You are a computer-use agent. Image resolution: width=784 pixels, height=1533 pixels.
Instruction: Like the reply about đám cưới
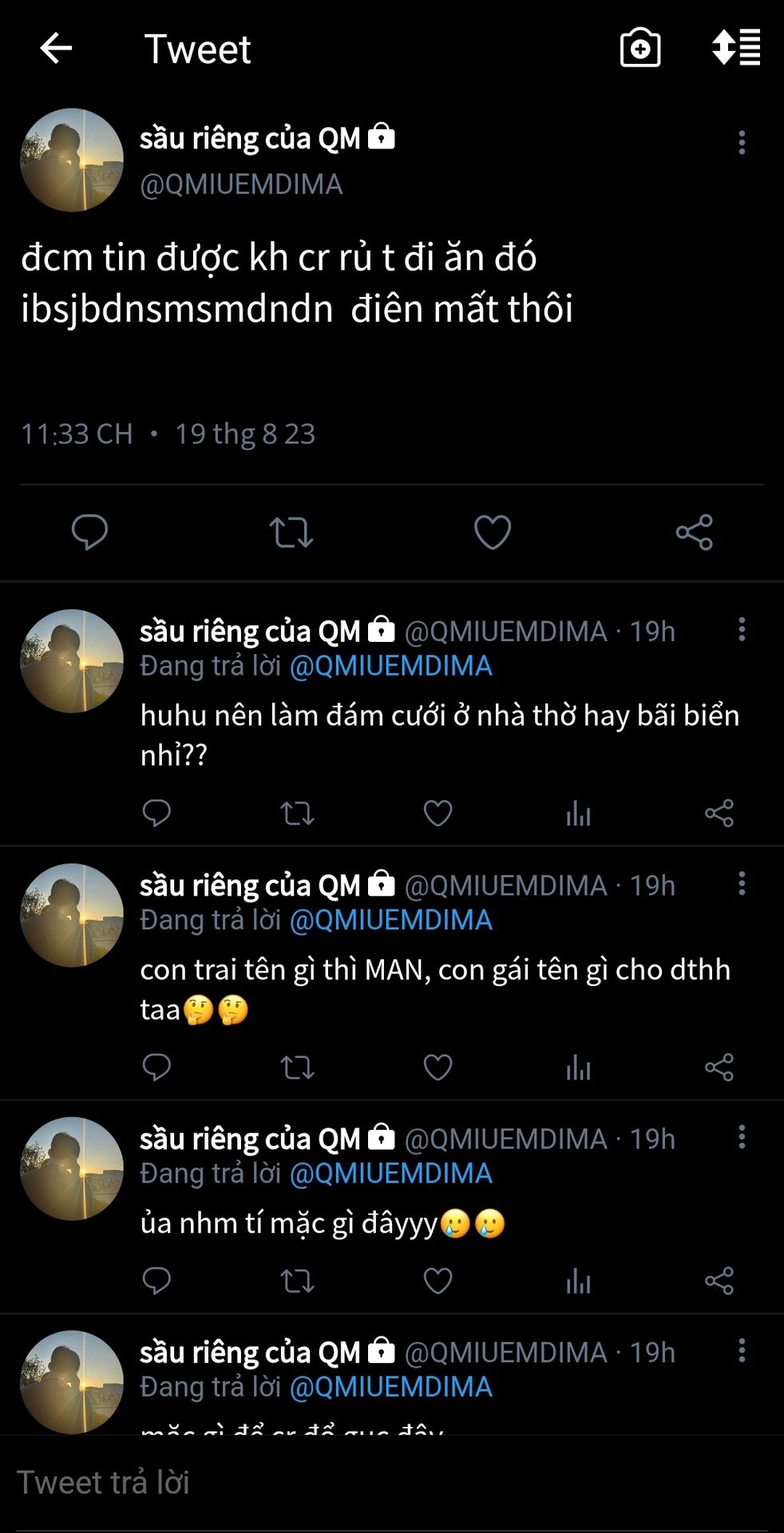[x=438, y=814]
